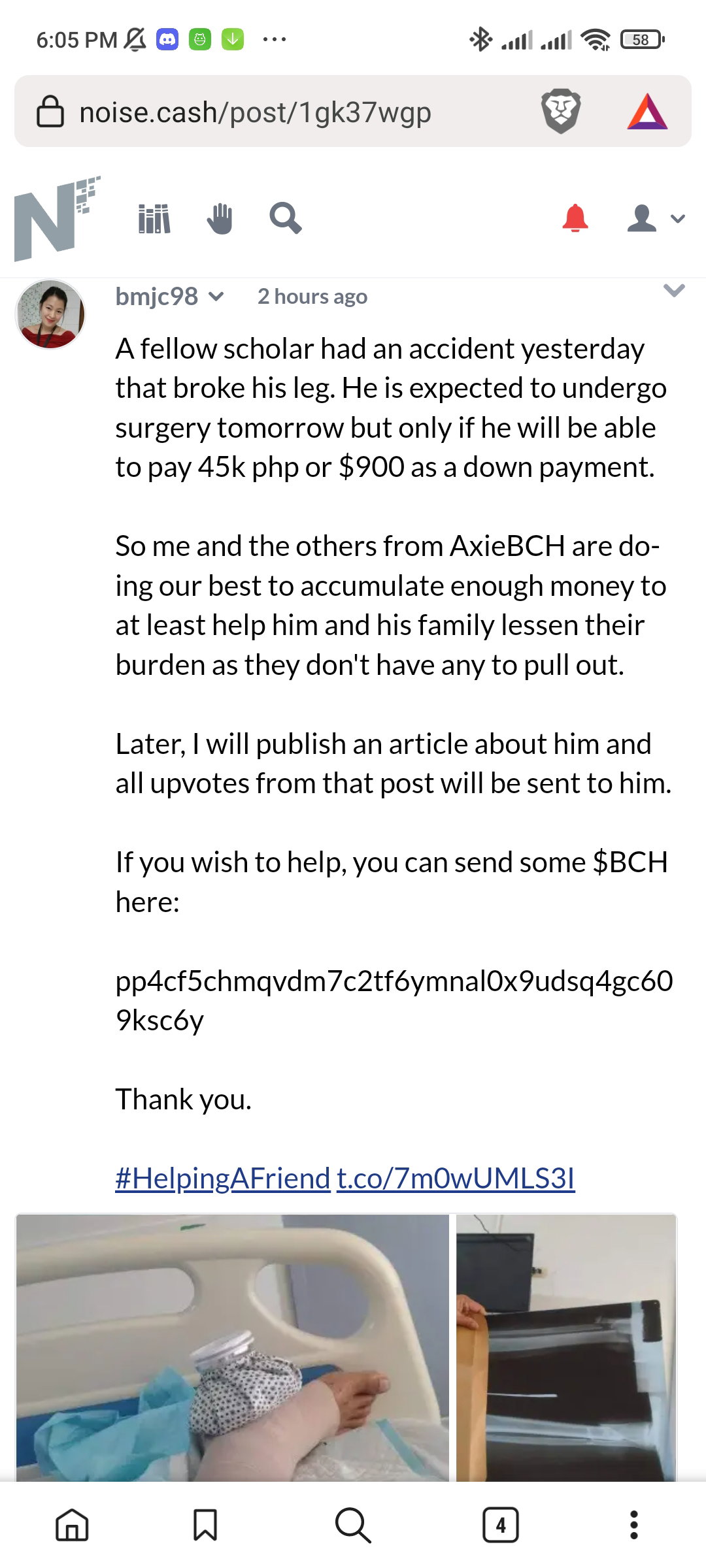Open Brave Shields lion icon

[561, 111]
